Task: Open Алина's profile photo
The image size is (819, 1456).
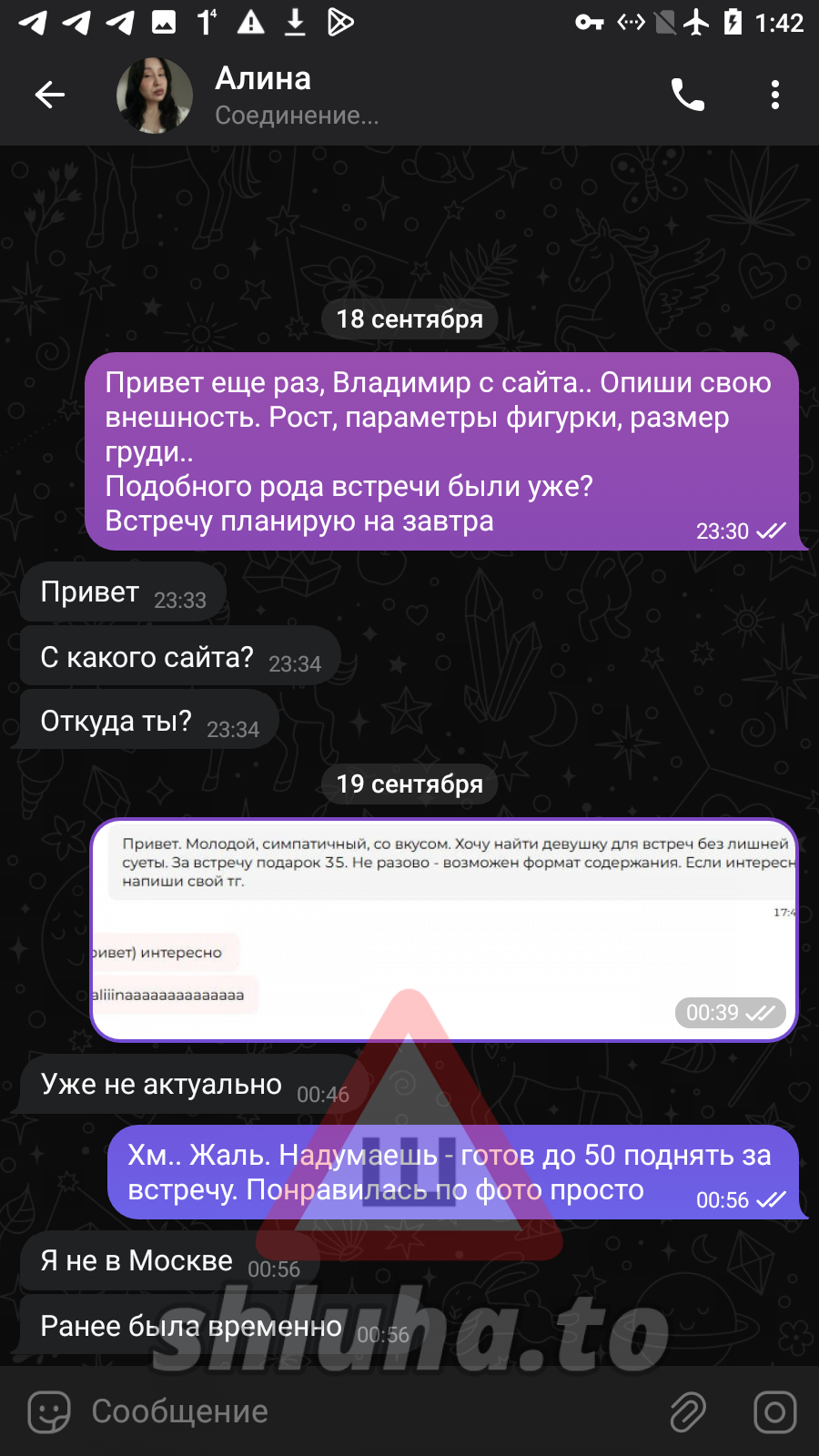Action: click(155, 96)
